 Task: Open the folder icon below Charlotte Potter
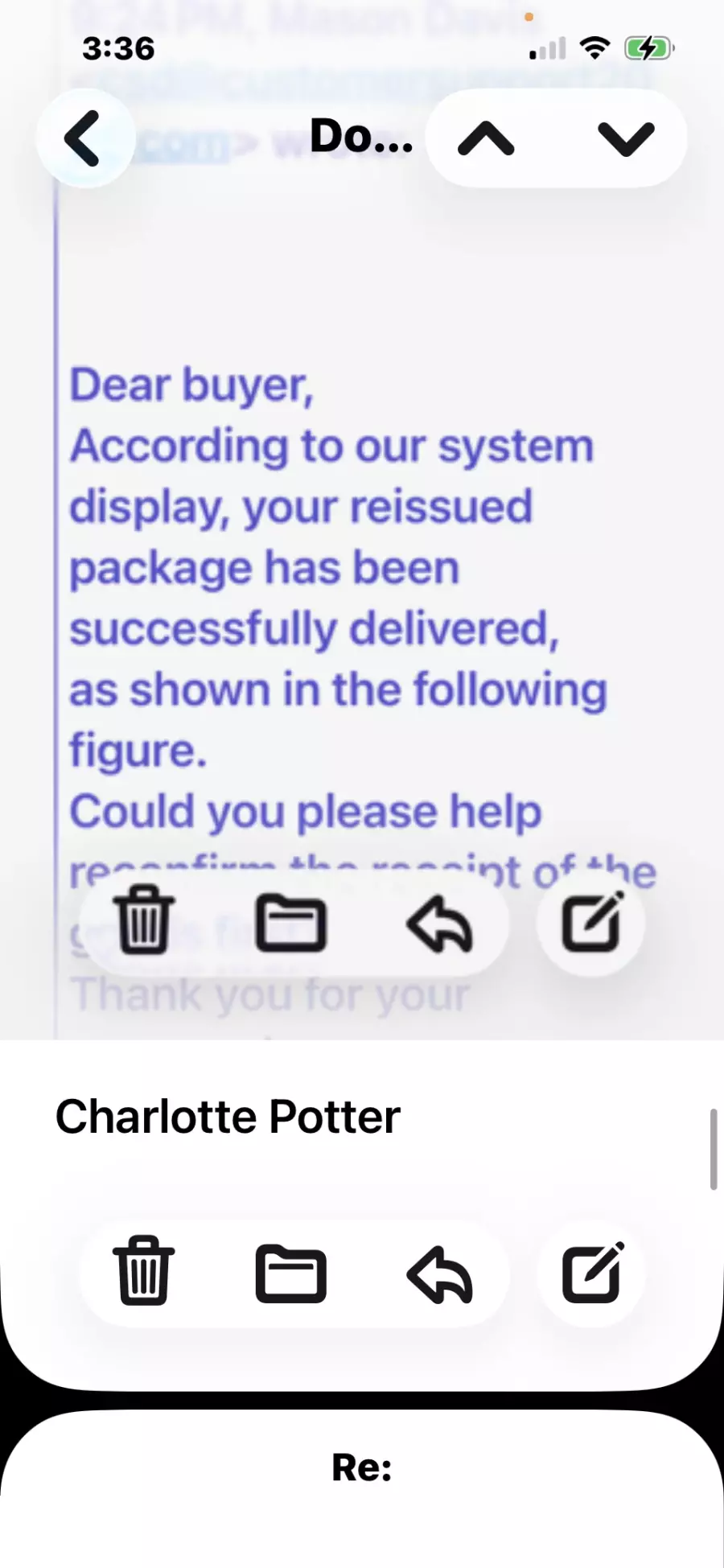(291, 1273)
